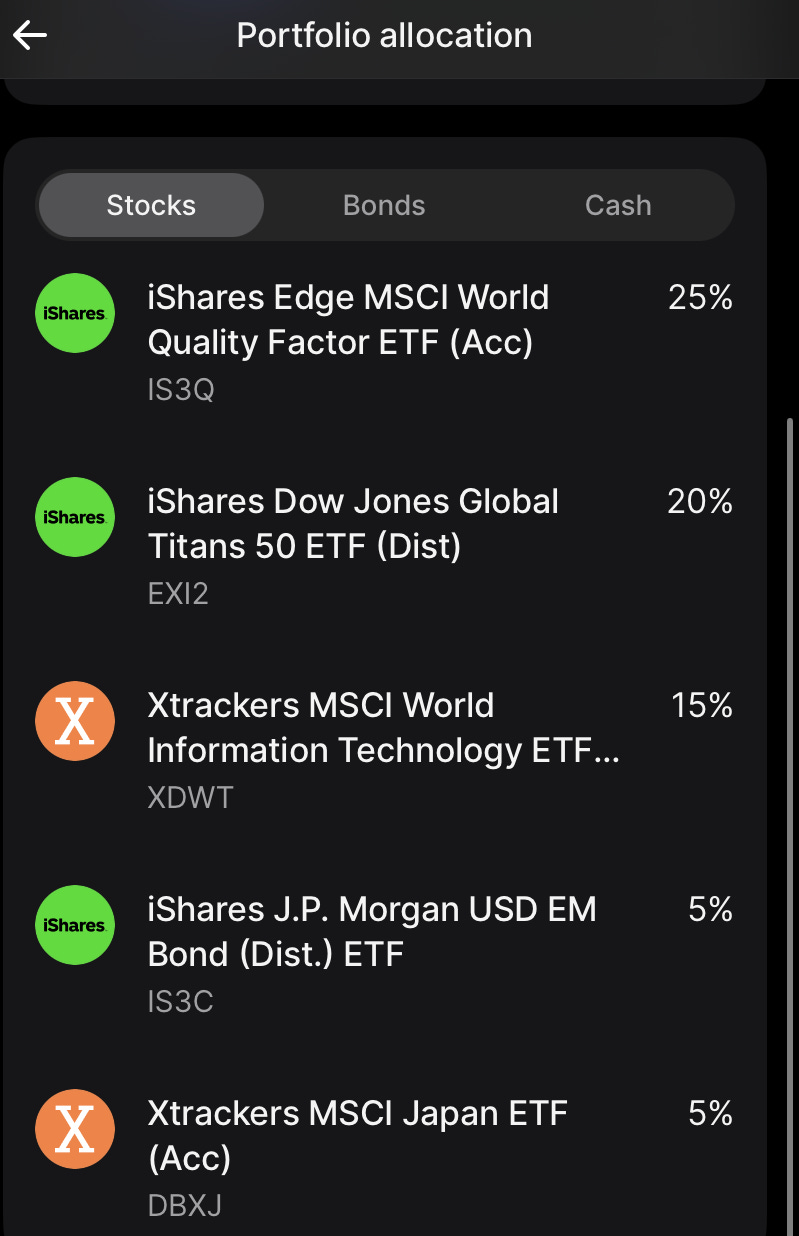
Task: Show the Cash allocation tab
Action: (617, 205)
